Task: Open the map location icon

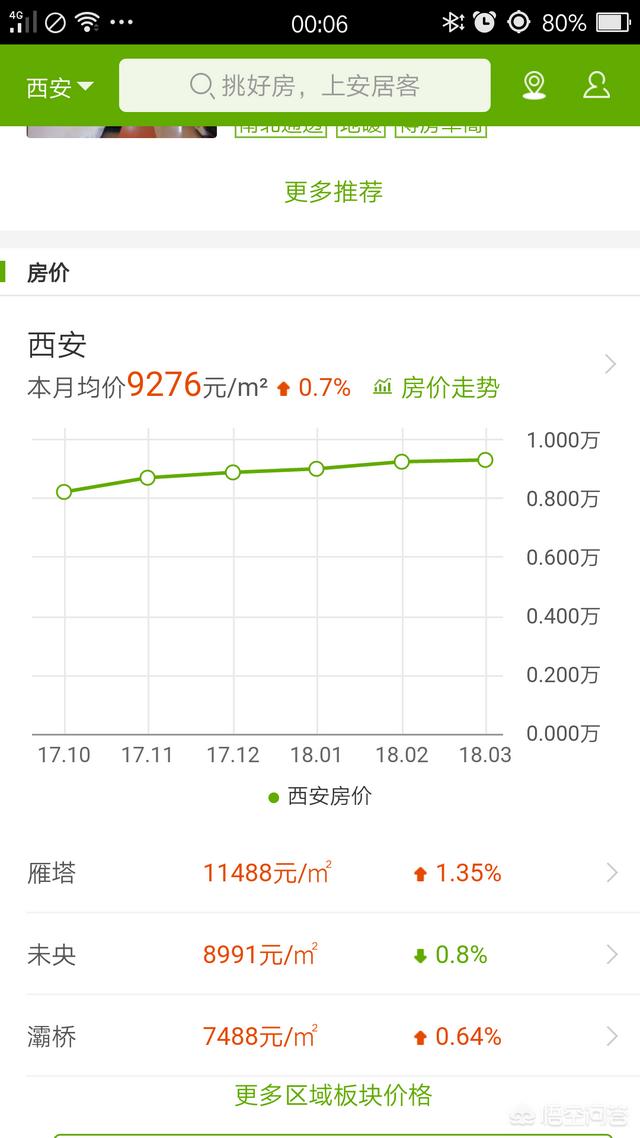Action: pos(535,86)
